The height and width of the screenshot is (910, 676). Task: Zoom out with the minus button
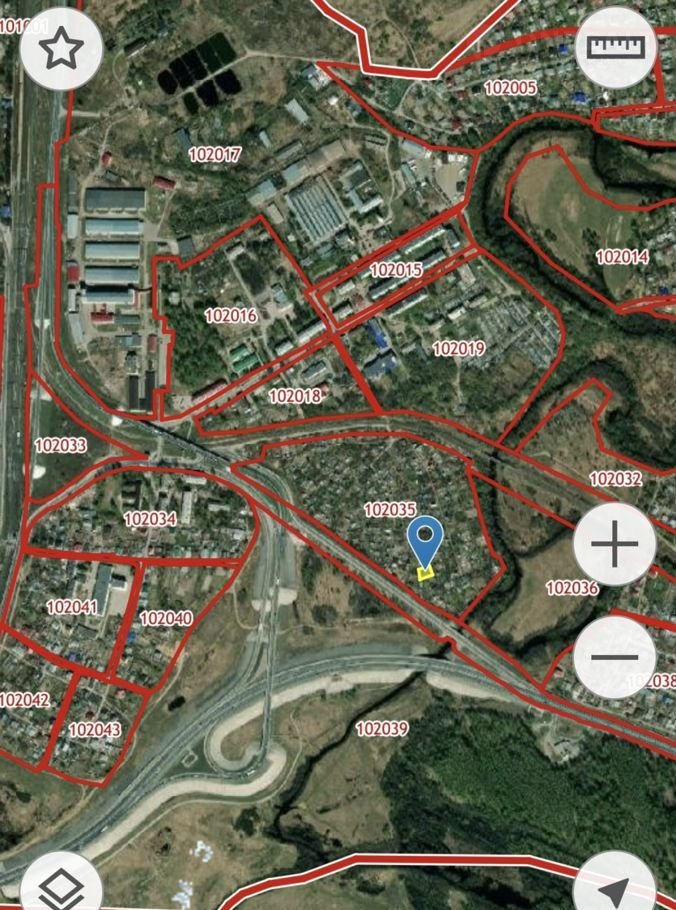click(615, 657)
